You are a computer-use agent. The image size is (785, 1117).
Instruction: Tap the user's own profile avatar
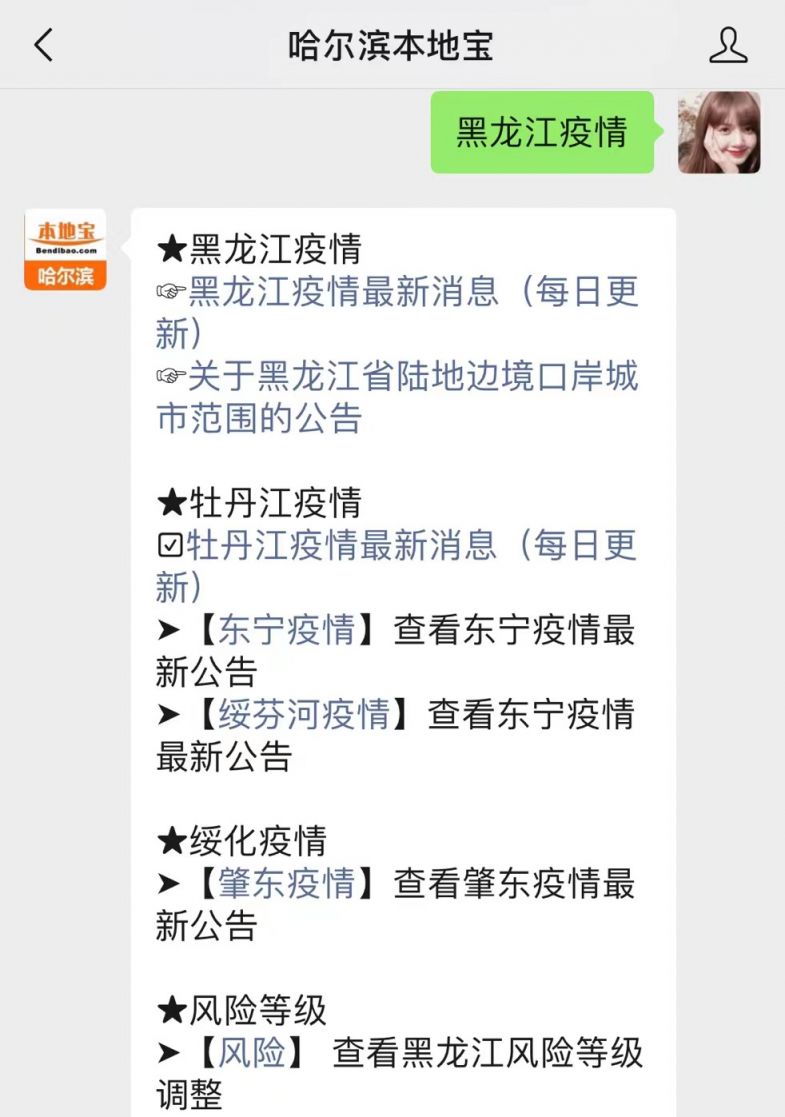pyautogui.click(x=719, y=133)
